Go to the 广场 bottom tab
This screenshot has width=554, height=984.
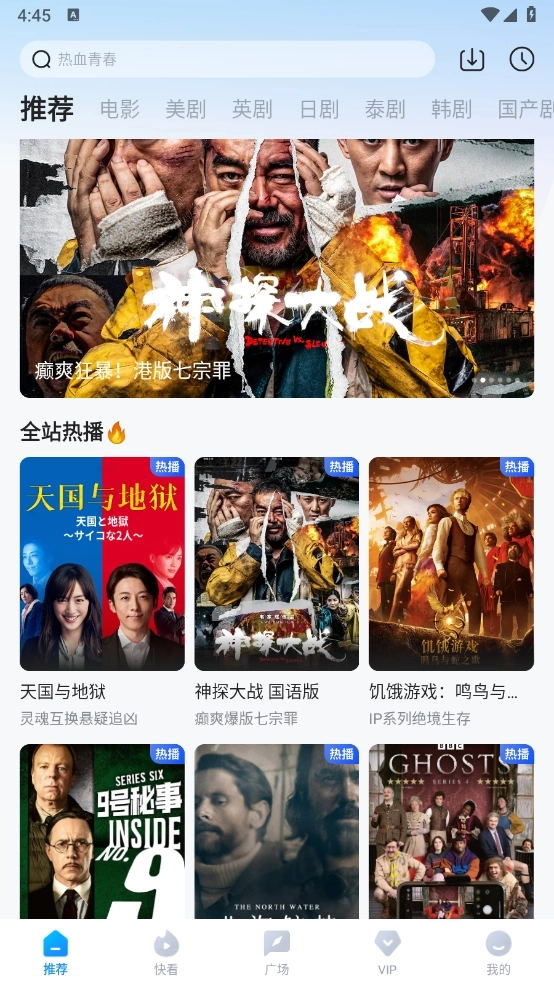pyautogui.click(x=277, y=953)
